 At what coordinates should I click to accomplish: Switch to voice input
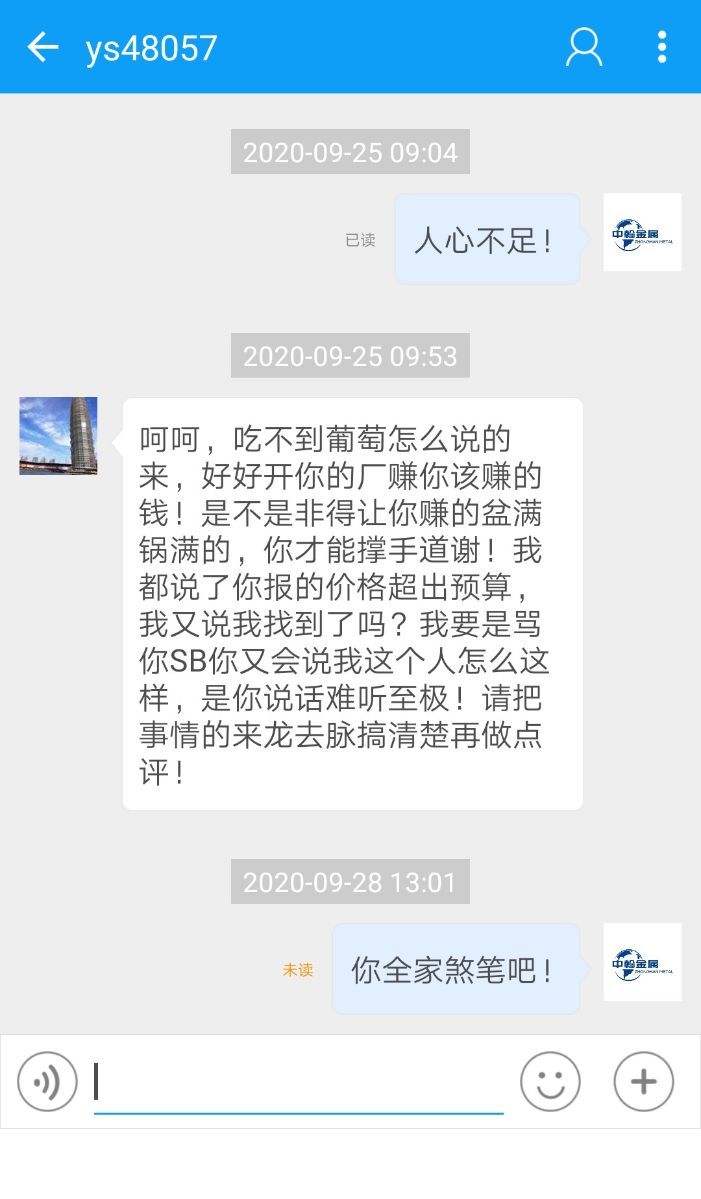tap(47, 1081)
